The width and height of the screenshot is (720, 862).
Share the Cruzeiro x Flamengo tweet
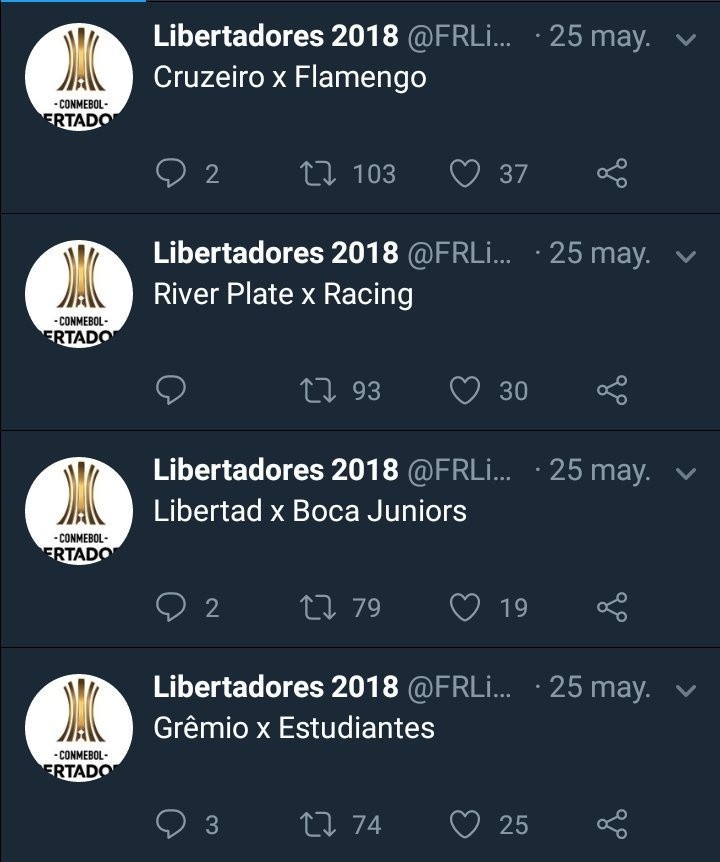click(x=612, y=174)
